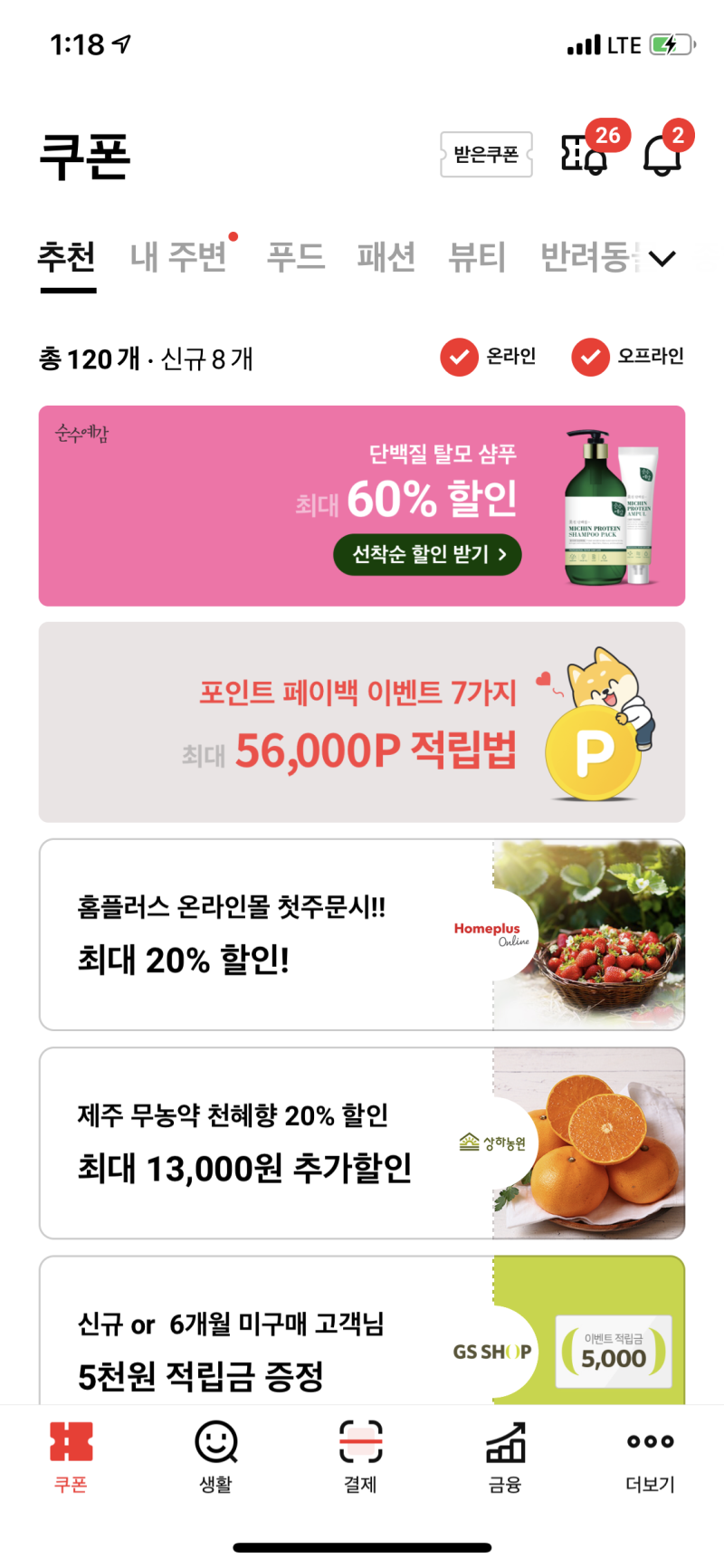Select the 패션 category tab
The height and width of the screenshot is (1568, 724).
[386, 257]
